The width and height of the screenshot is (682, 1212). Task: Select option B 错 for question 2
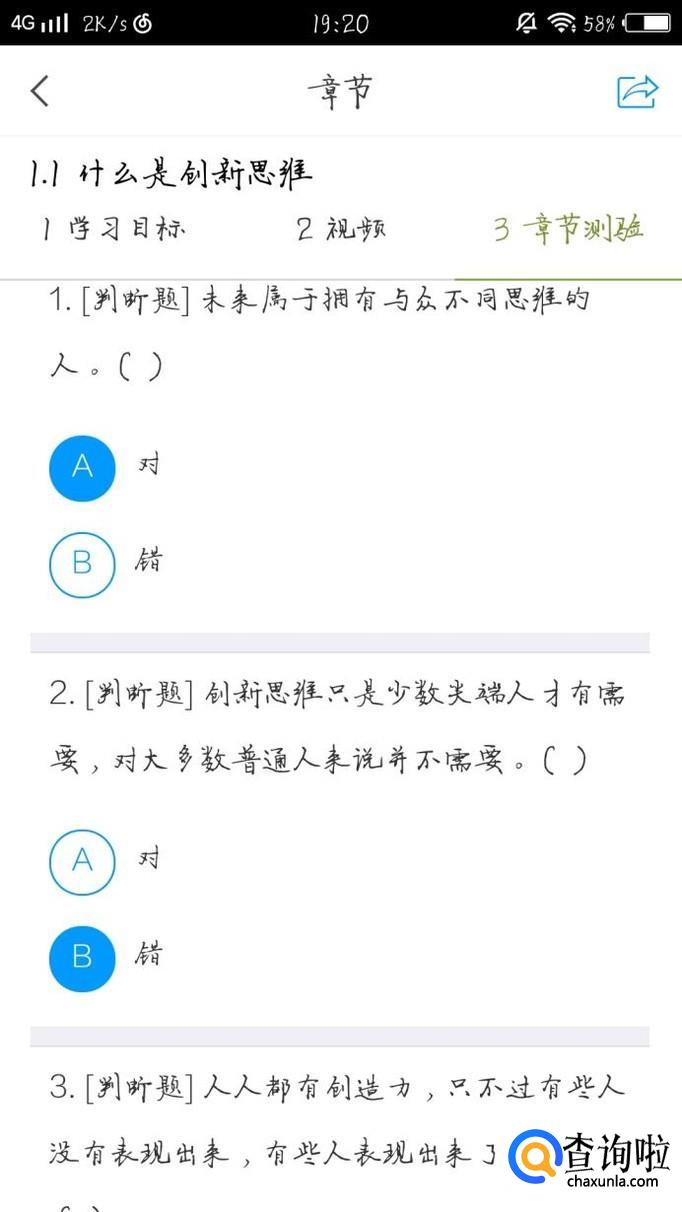coord(82,957)
